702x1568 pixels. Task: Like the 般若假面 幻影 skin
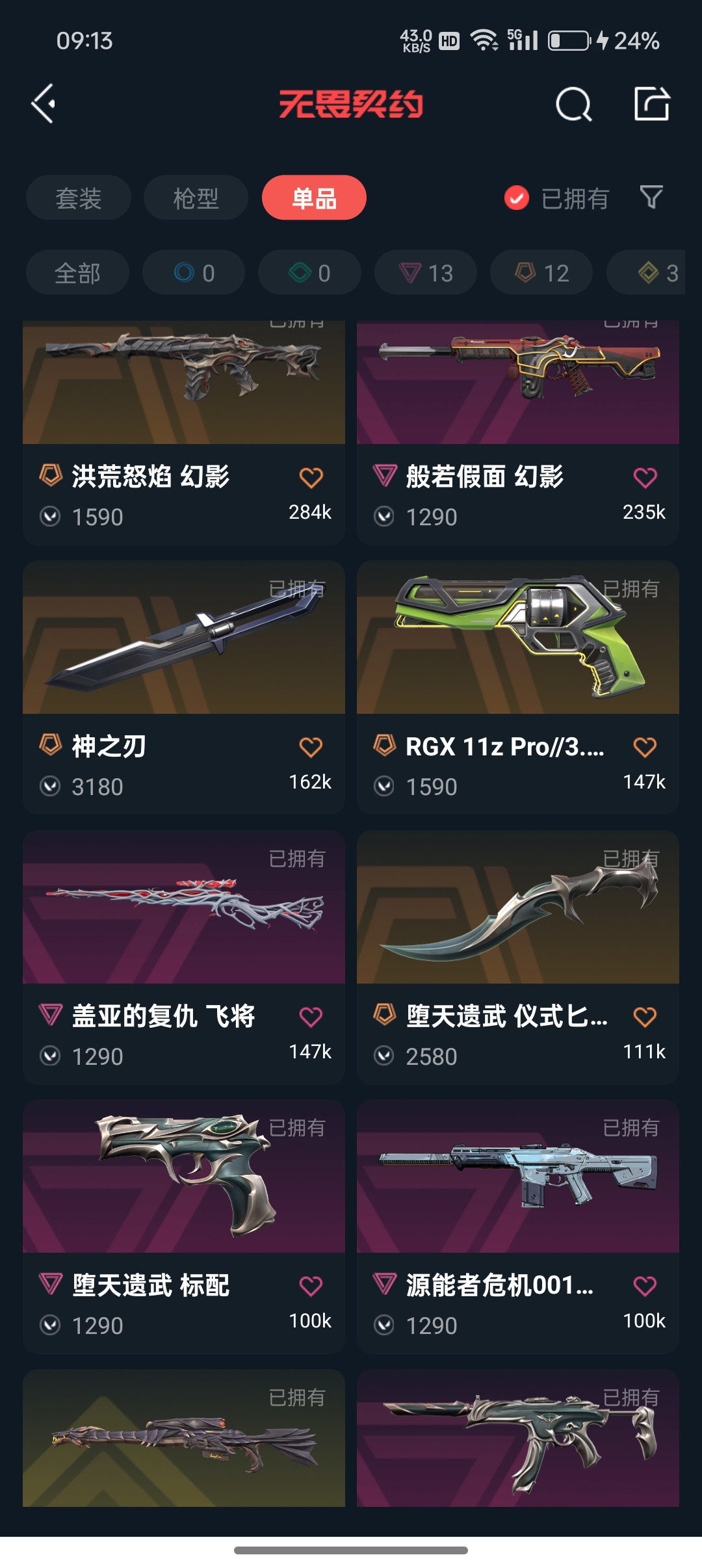645,478
